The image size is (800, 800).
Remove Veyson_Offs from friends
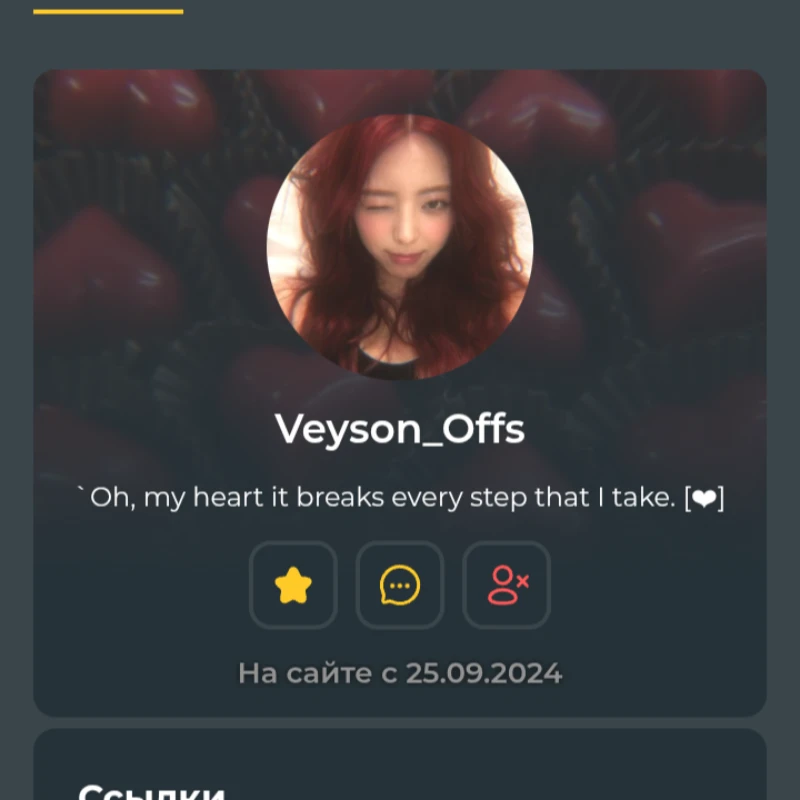pos(507,585)
